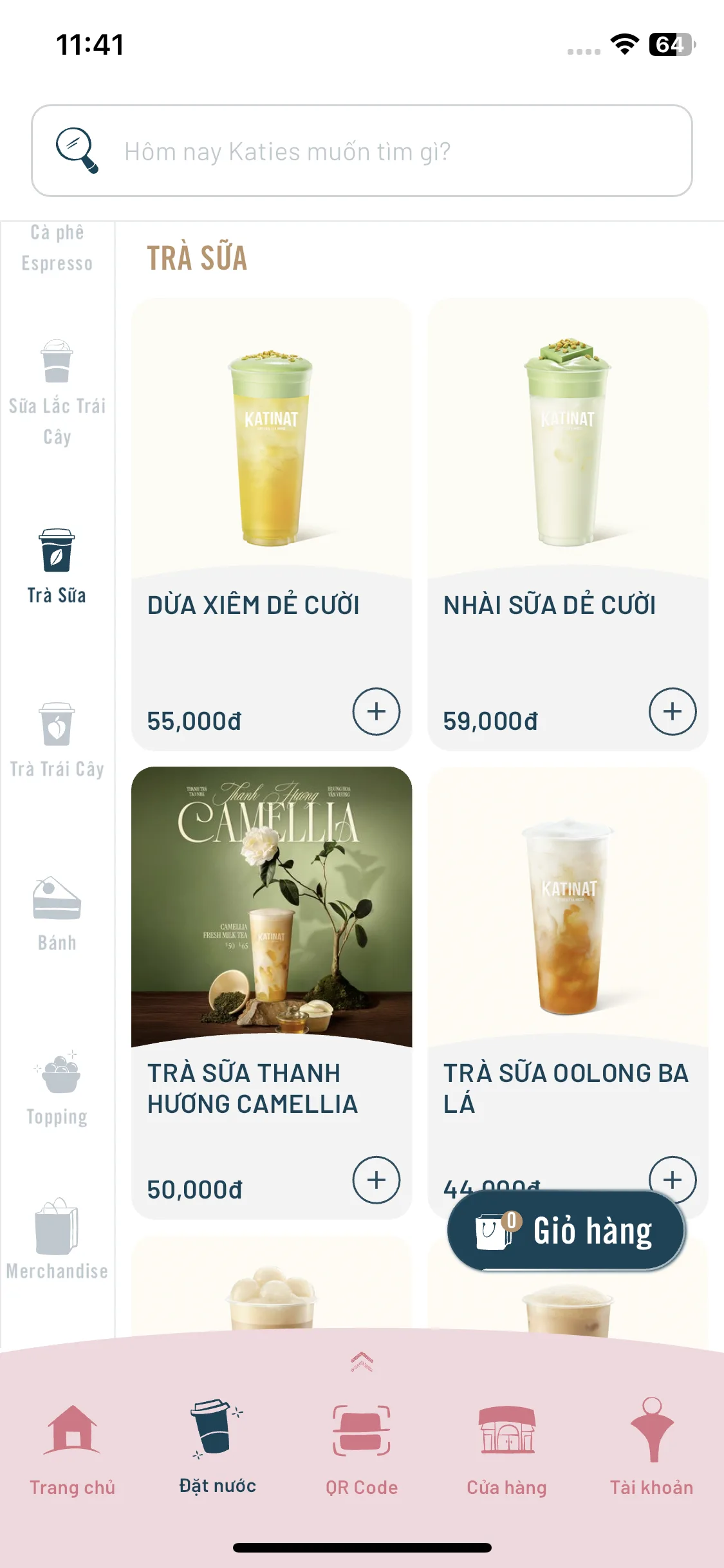Select the Sữa Lắc Trái Cây category

click(x=57, y=393)
